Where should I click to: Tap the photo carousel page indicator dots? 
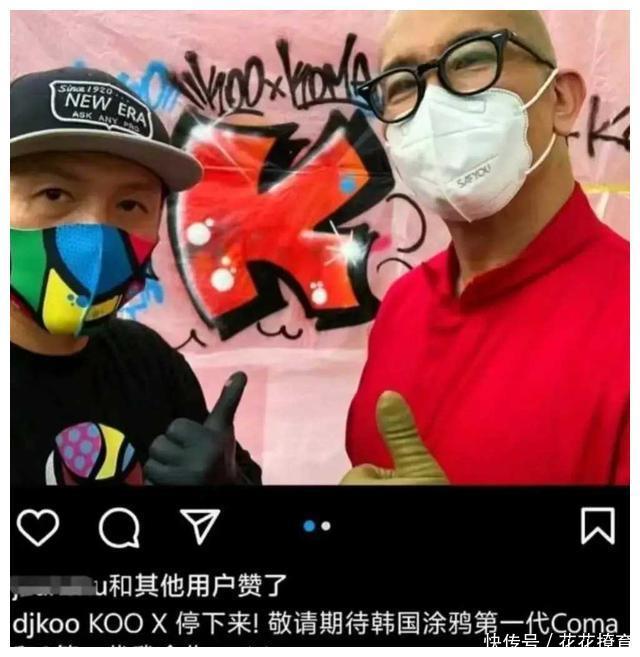coord(317,526)
